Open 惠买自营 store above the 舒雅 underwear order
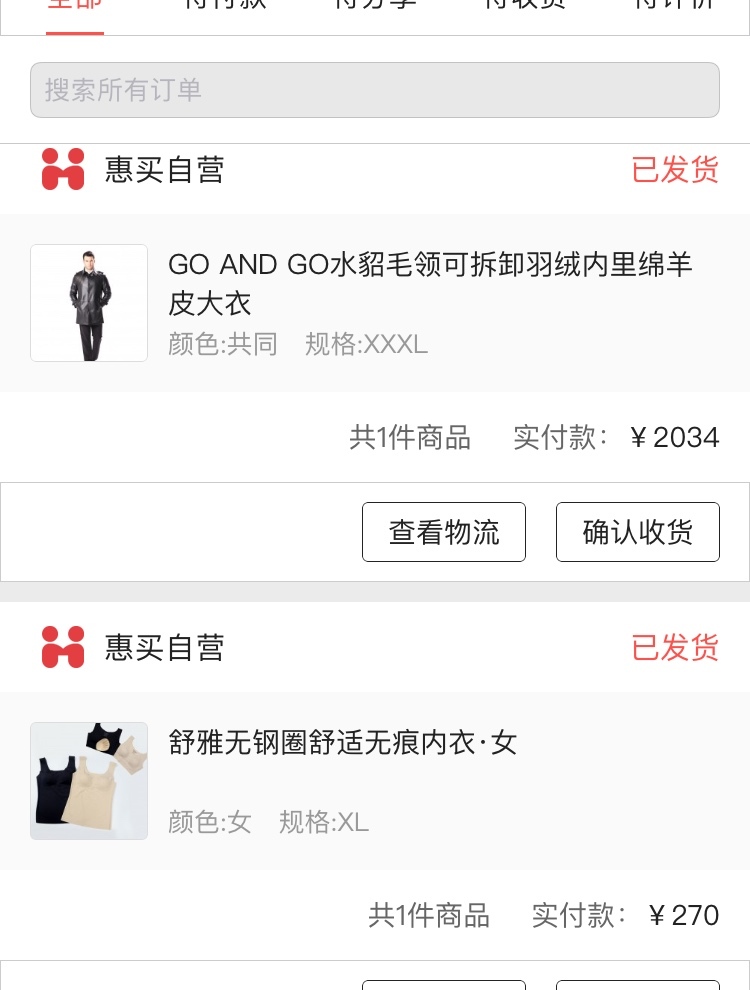Image resolution: width=750 pixels, height=990 pixels. 164,648
